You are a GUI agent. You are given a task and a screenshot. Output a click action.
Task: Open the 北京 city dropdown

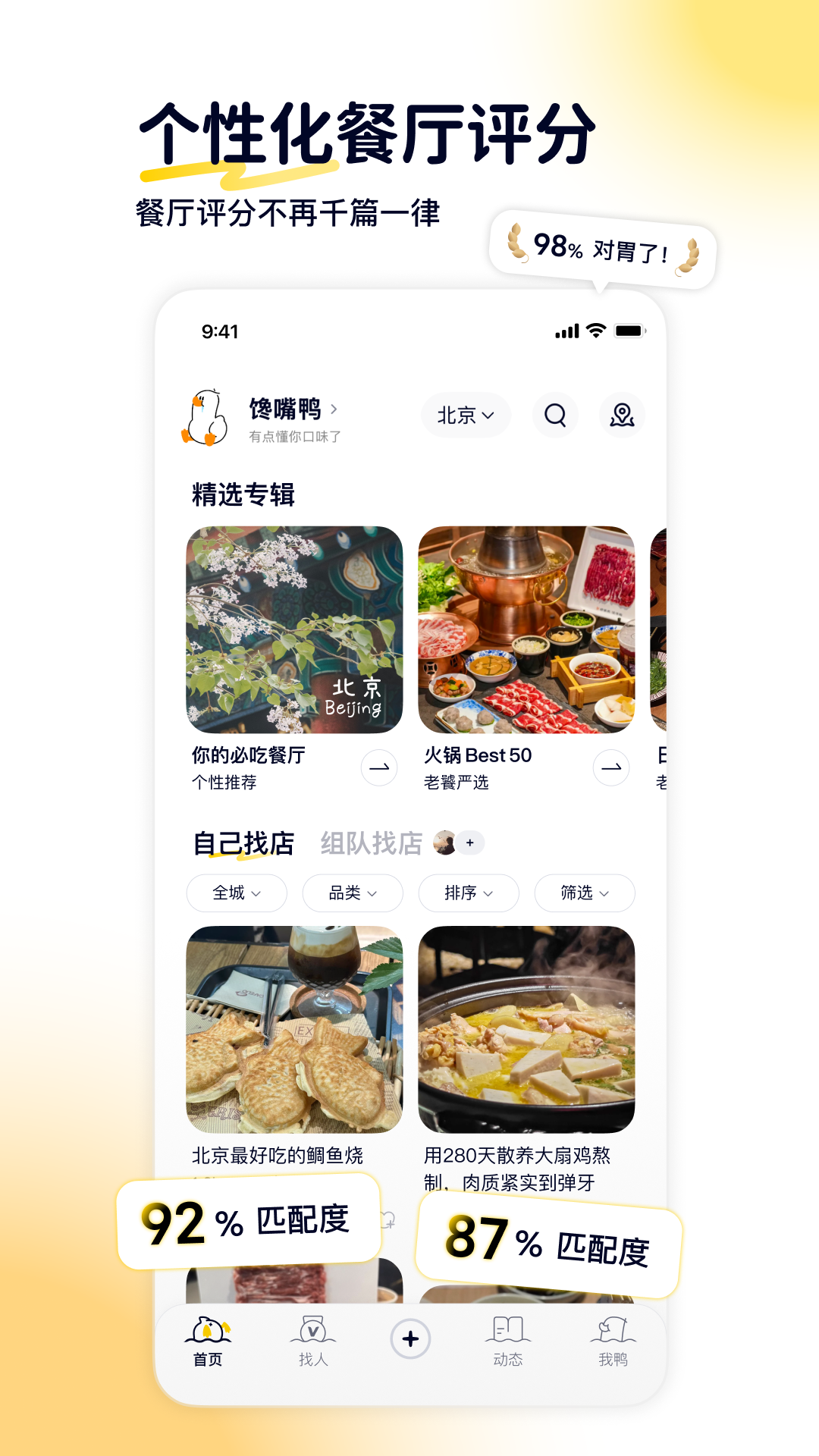pyautogui.click(x=465, y=416)
